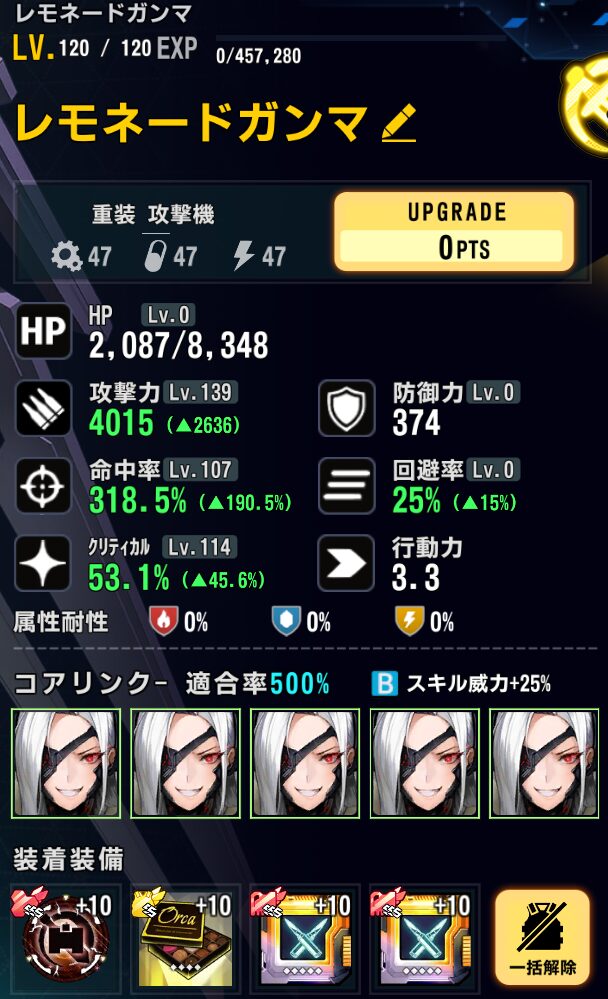
Task: Open the UPGRADE 0PTS button
Action: tap(453, 232)
